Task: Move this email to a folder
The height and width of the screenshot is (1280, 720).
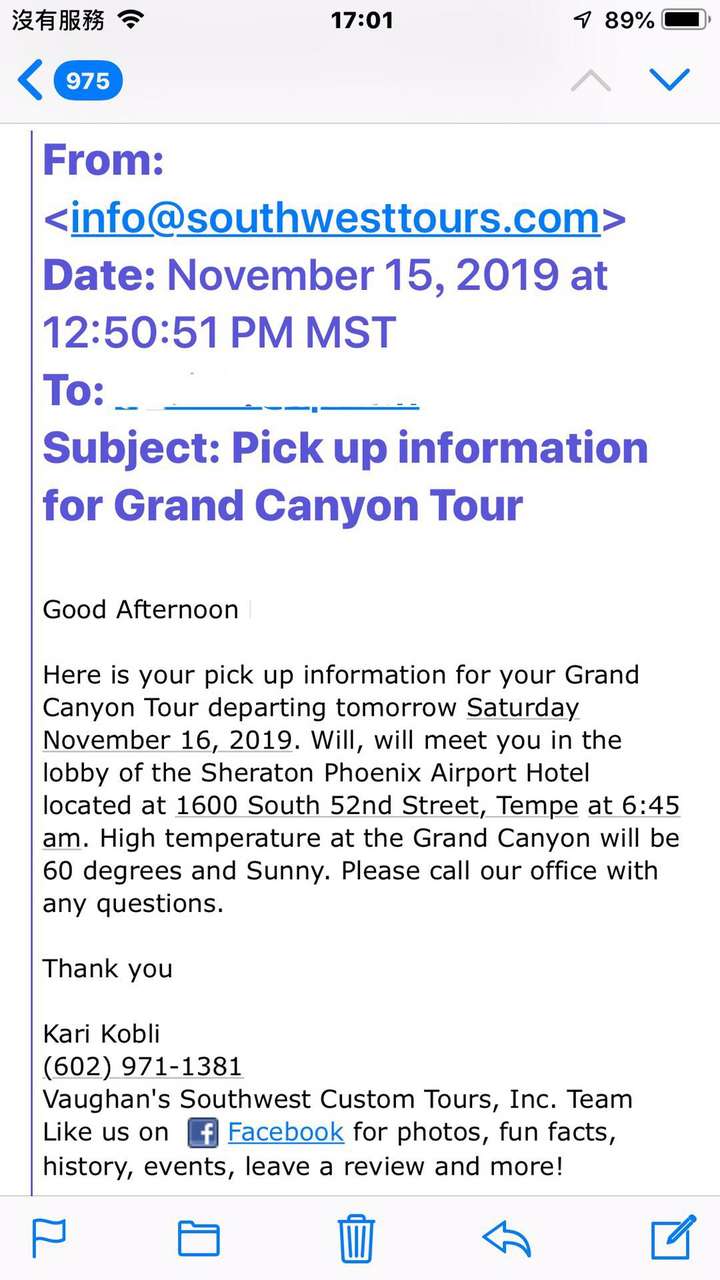Action: coord(199,1238)
